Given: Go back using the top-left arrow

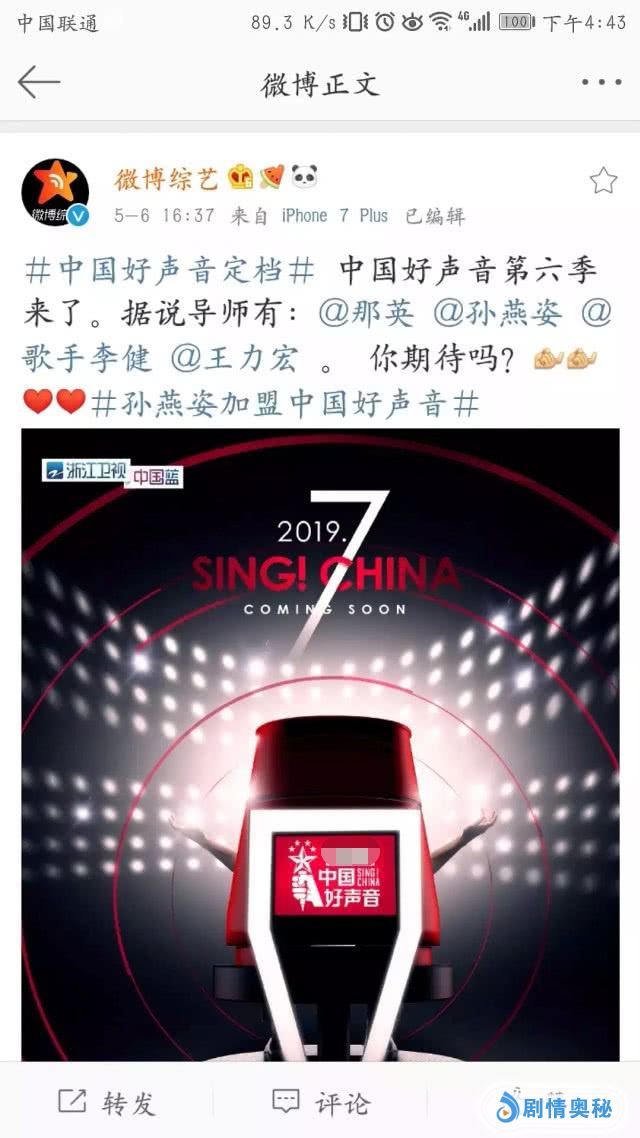Looking at the screenshot, I should pyautogui.click(x=39, y=82).
